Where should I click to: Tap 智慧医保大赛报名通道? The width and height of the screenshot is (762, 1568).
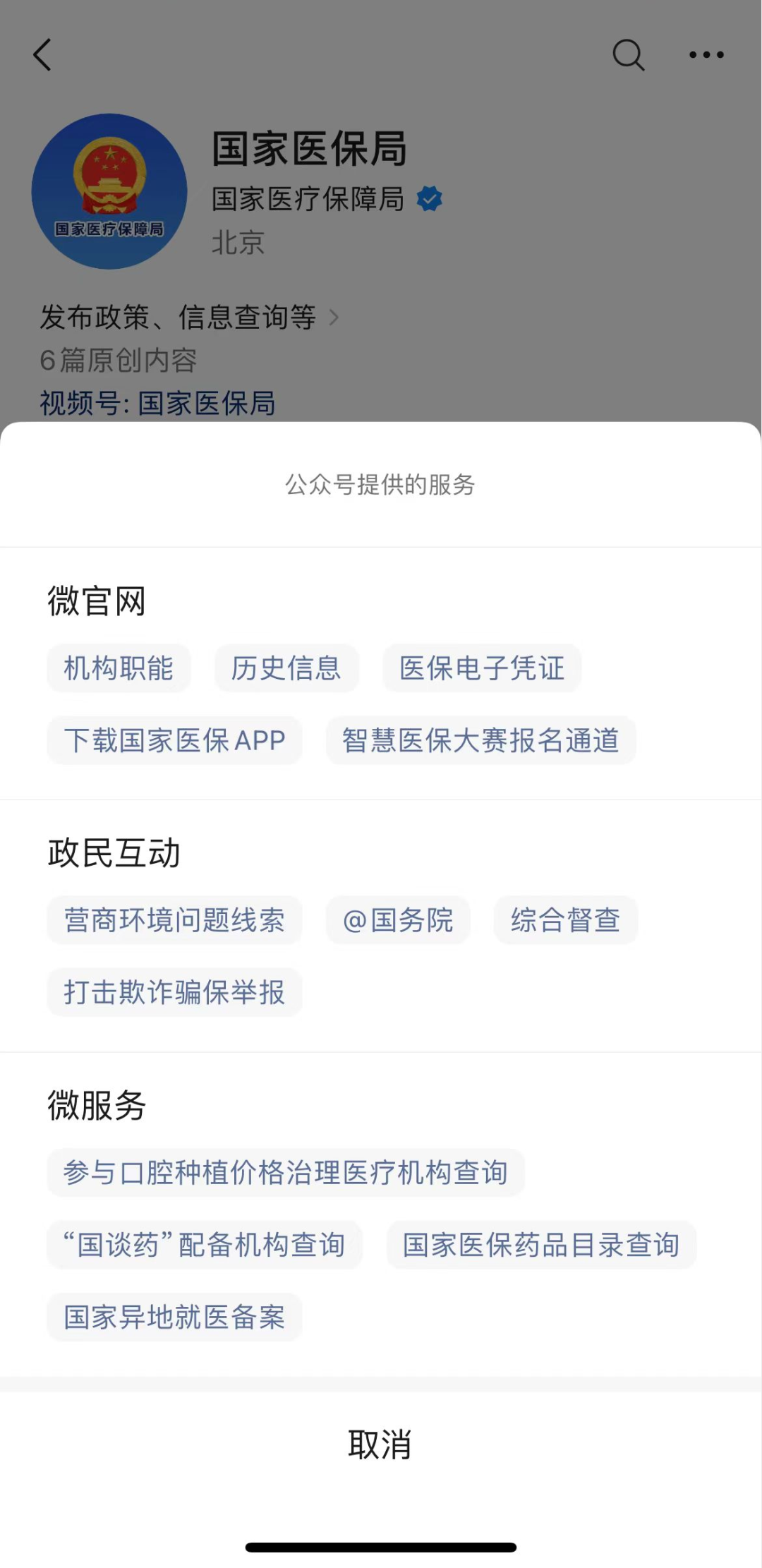pos(480,740)
